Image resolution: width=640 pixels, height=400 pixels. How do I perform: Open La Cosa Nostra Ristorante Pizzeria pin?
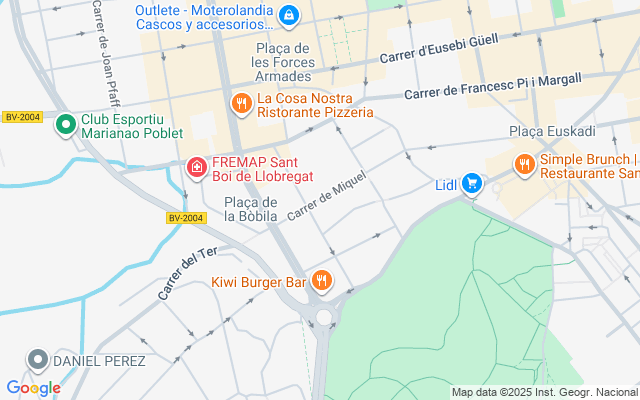click(x=241, y=103)
